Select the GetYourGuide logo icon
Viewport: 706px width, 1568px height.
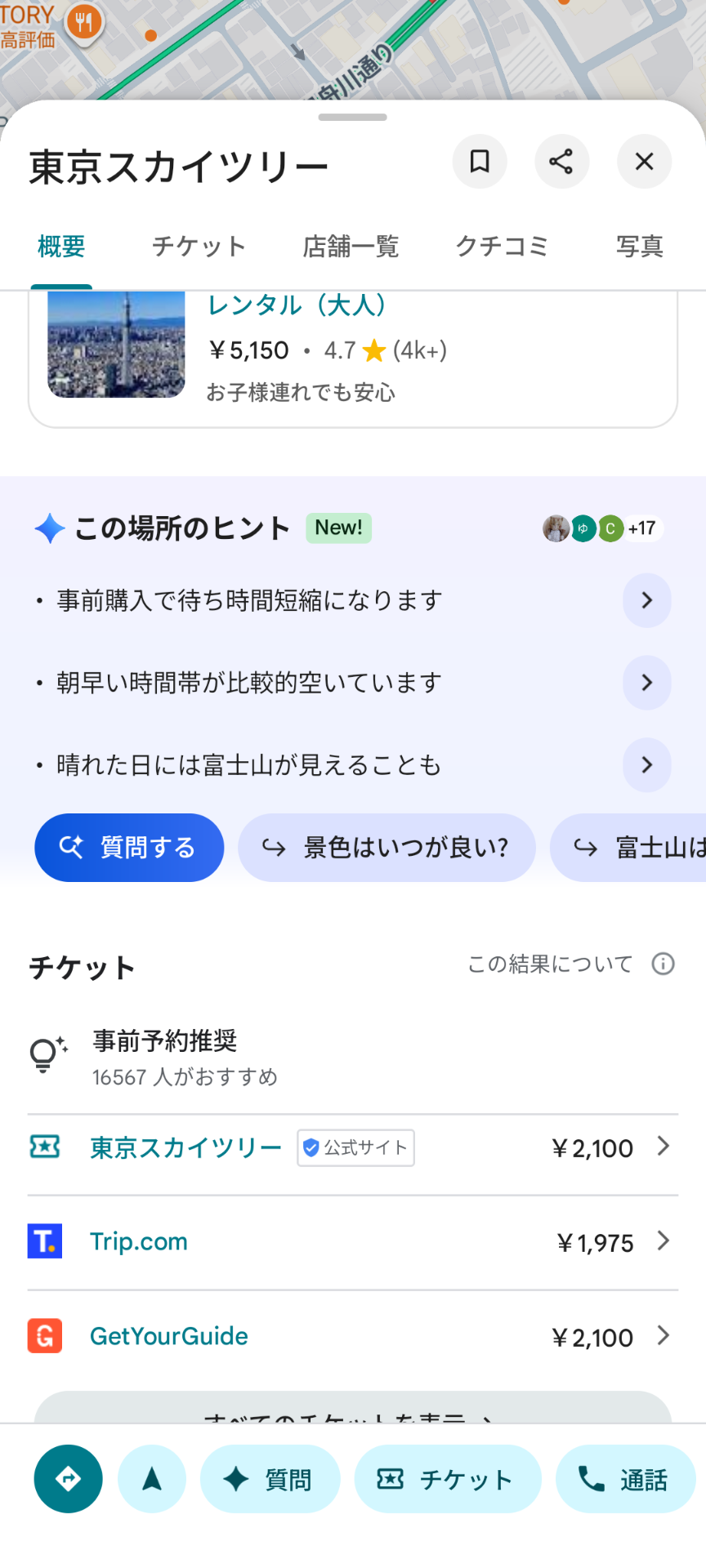45,1335
